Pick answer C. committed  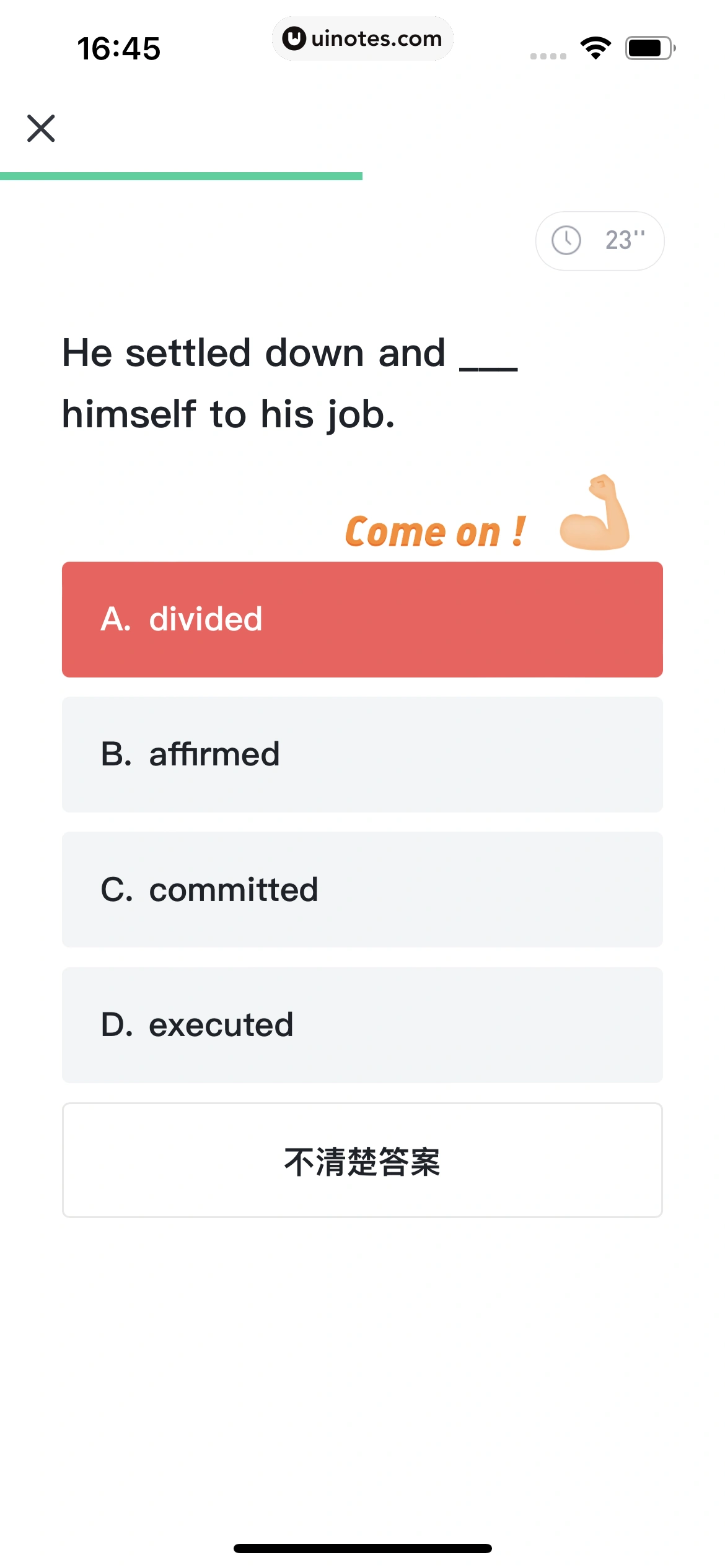(x=362, y=889)
